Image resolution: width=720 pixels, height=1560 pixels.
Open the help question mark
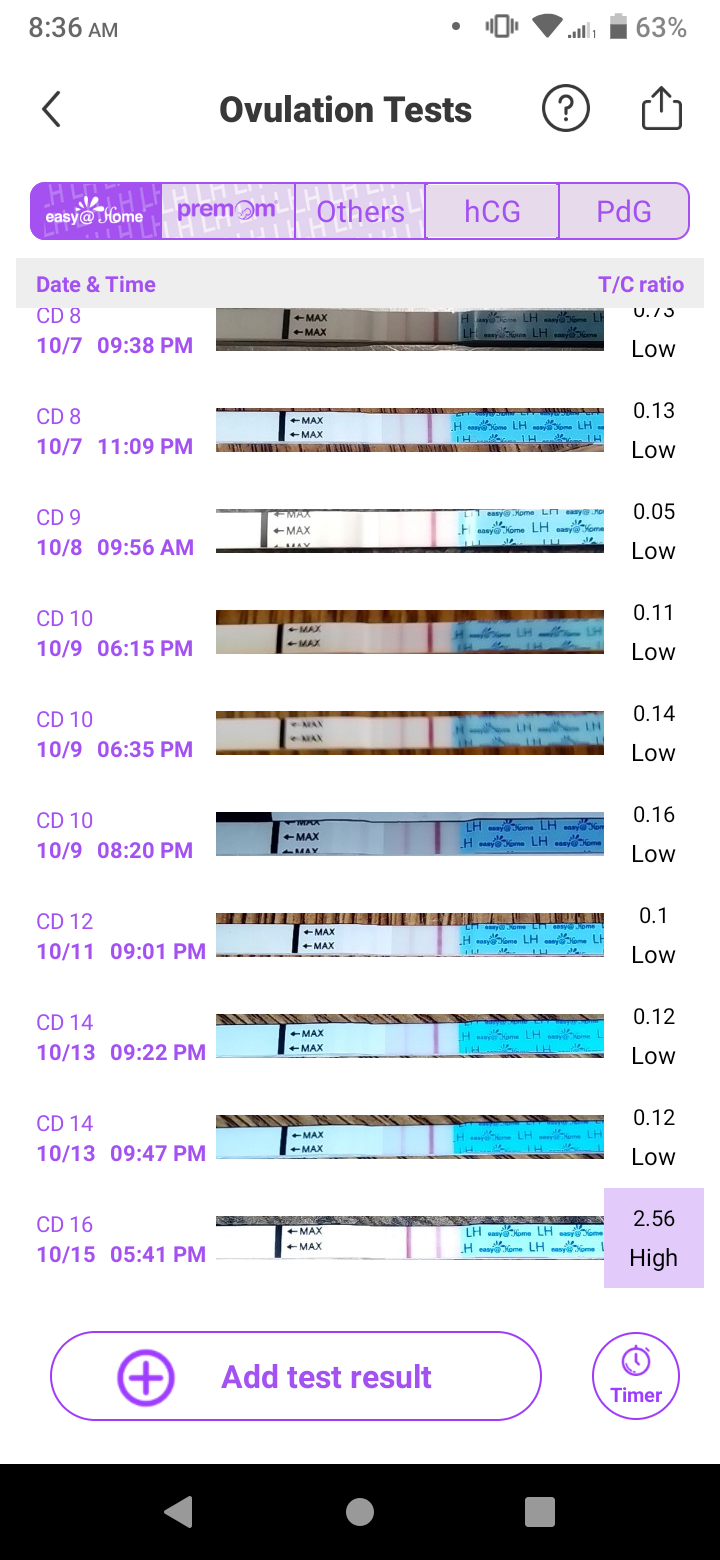(566, 109)
